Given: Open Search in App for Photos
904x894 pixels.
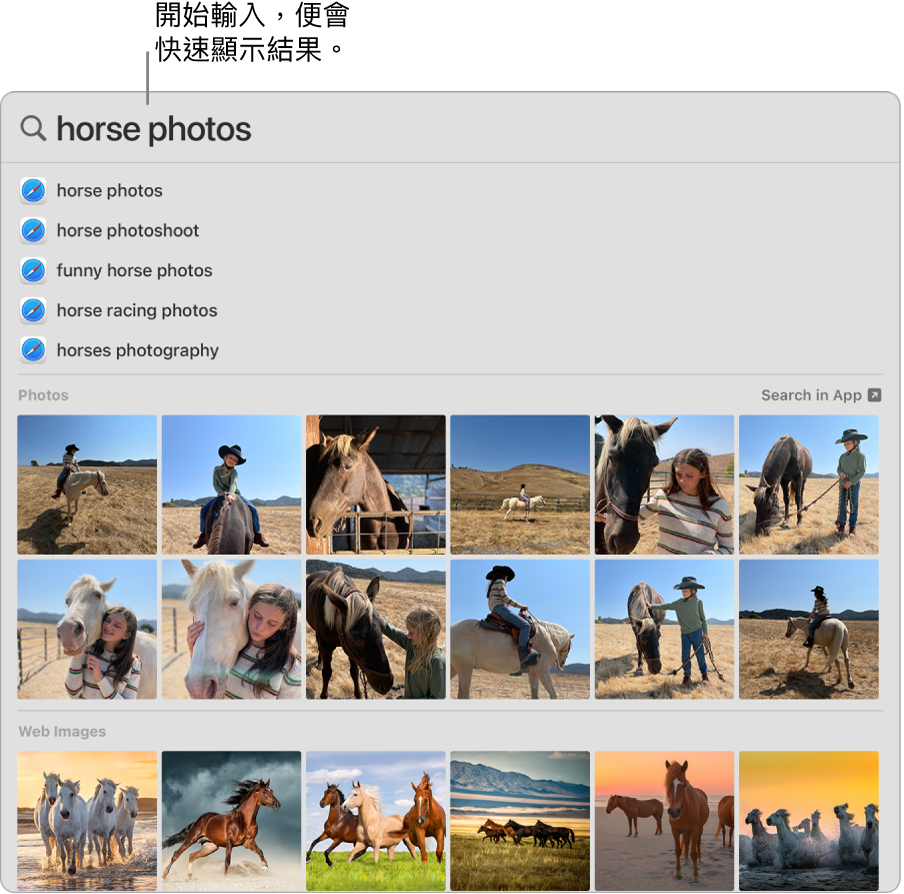Looking at the screenshot, I should [820, 395].
